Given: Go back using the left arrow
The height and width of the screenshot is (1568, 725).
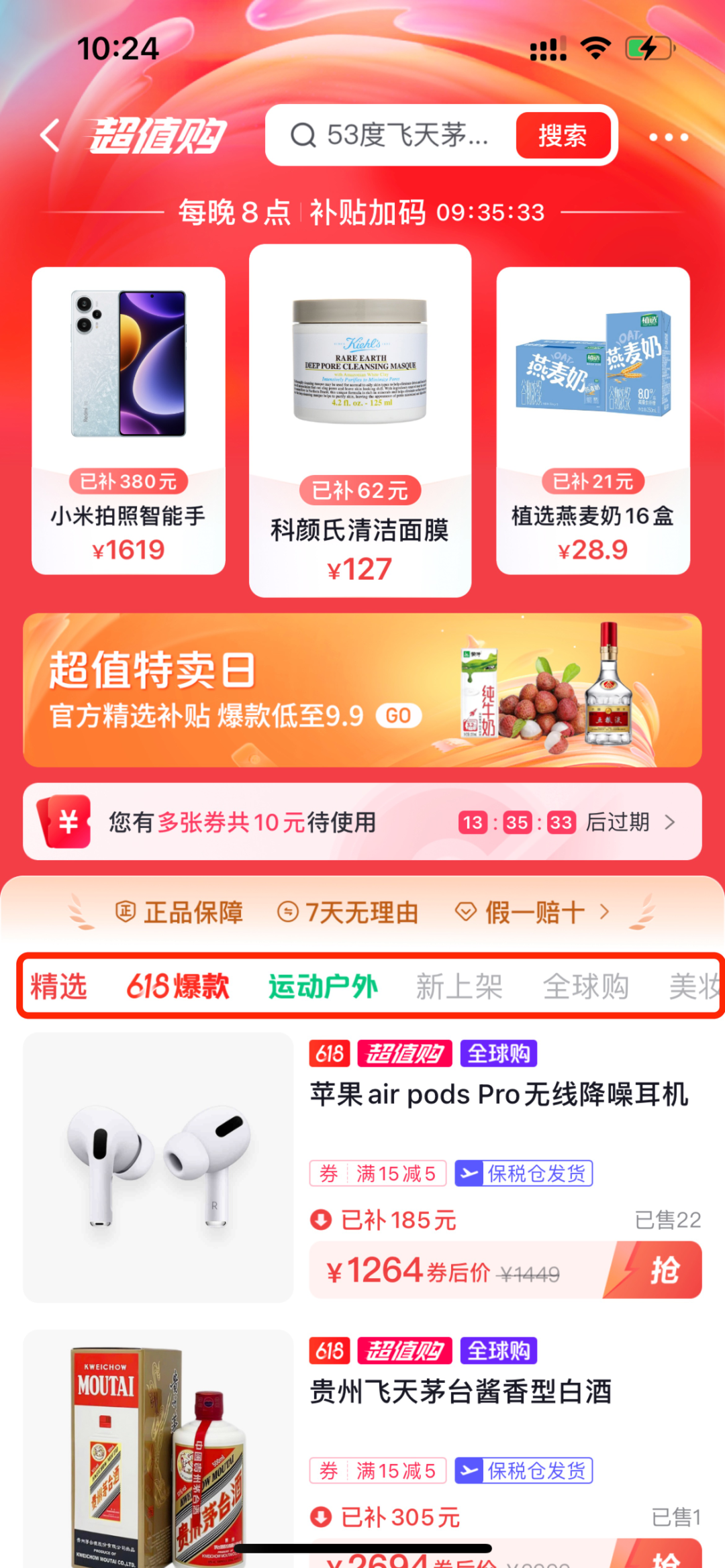Looking at the screenshot, I should [50, 136].
